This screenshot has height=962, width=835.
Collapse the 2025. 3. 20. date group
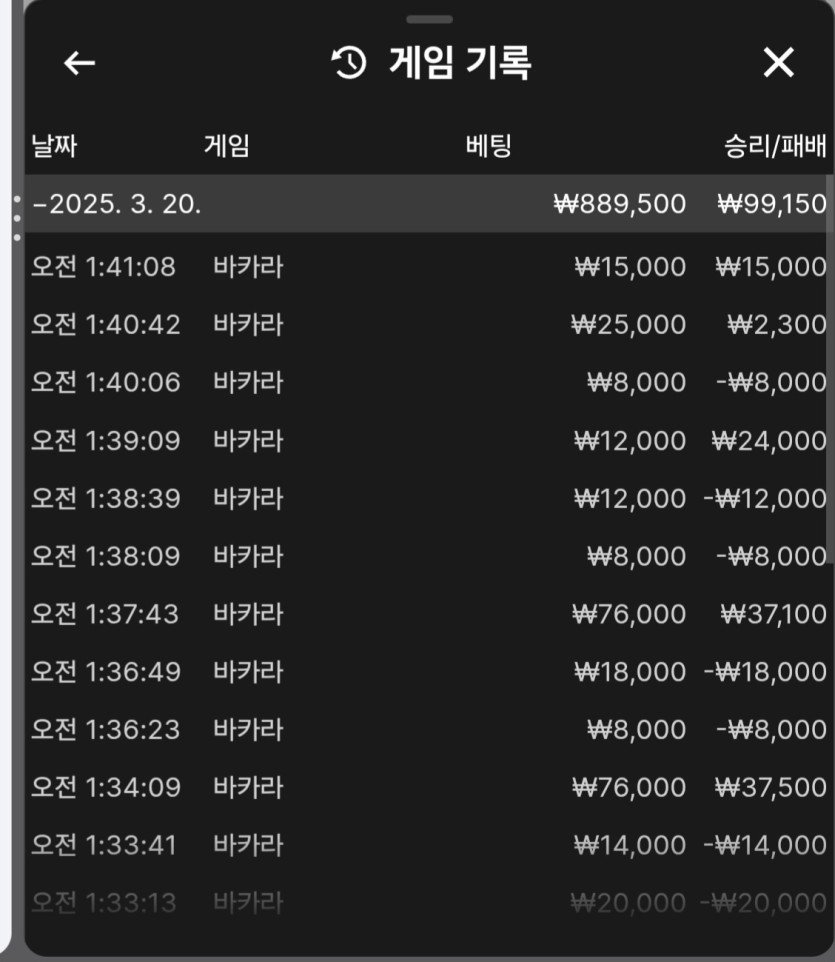(x=118, y=205)
